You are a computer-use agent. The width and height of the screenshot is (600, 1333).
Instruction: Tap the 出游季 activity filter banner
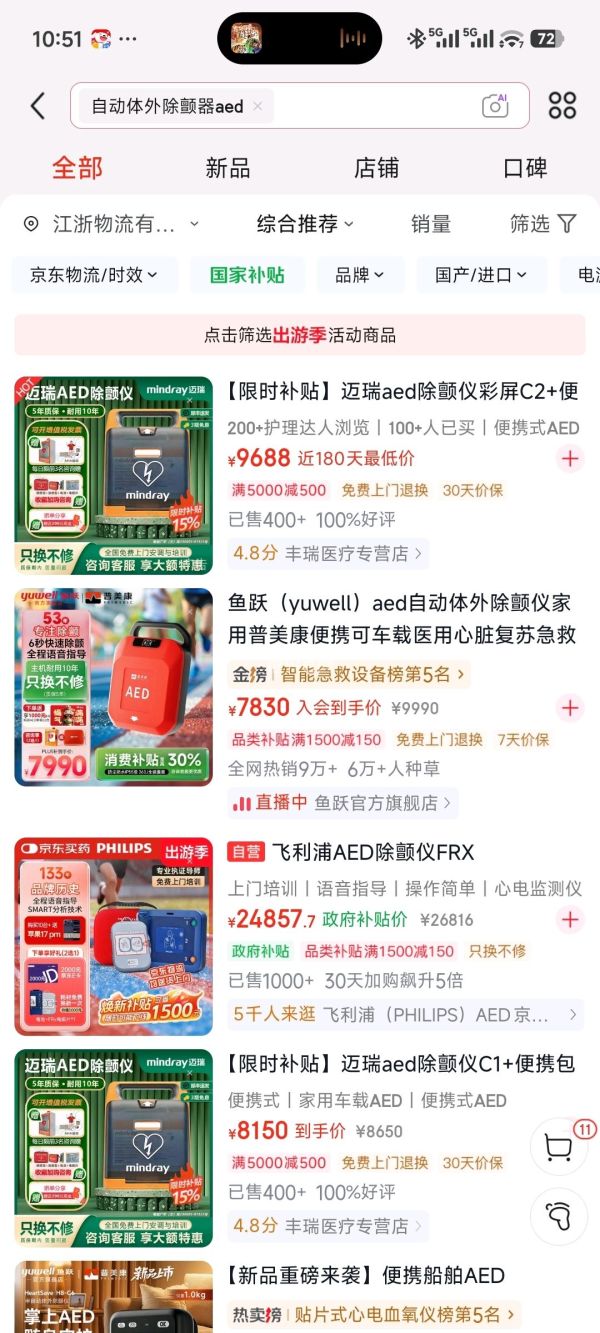(x=300, y=335)
